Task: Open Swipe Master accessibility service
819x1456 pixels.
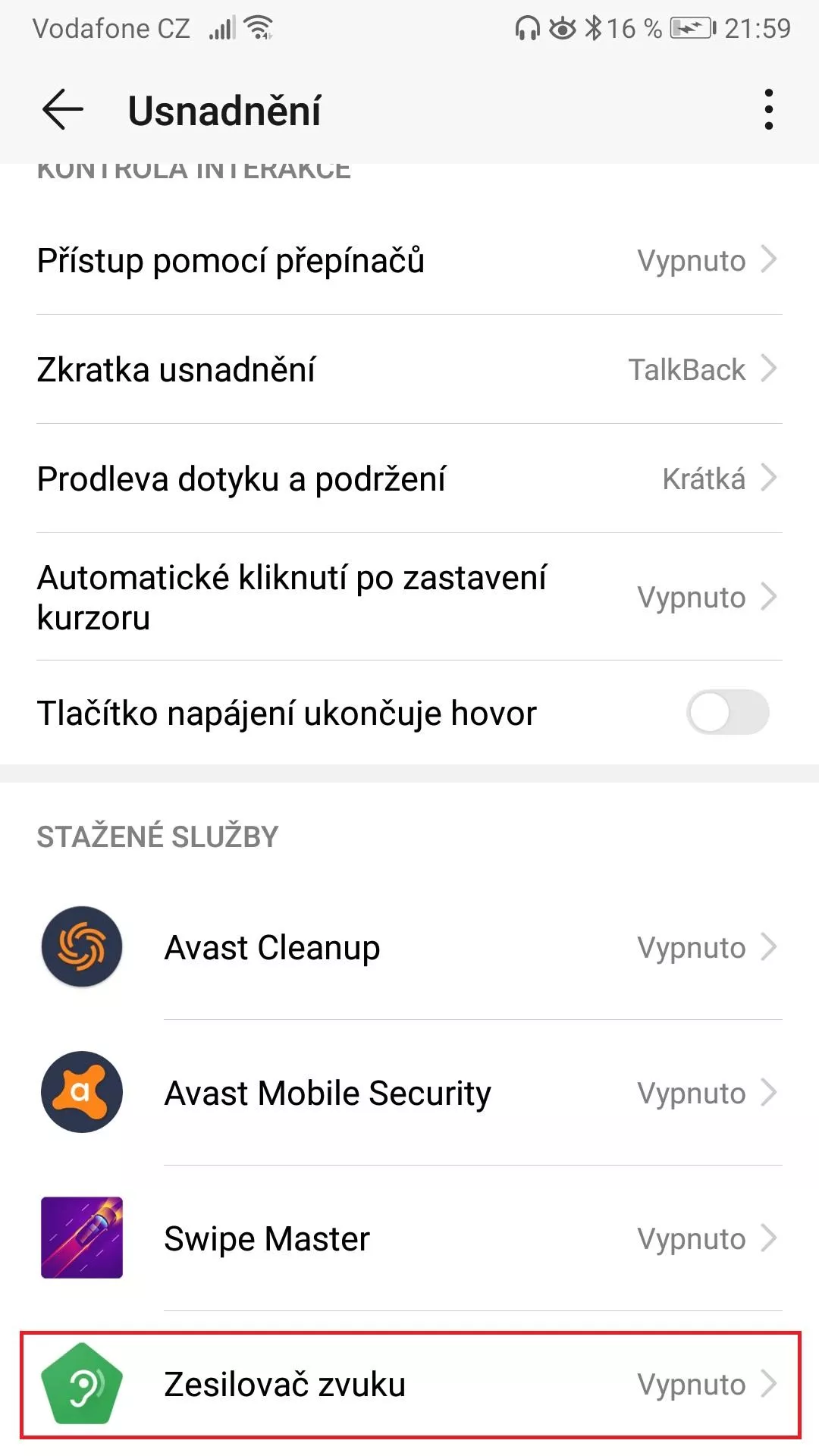Action: click(x=409, y=1238)
